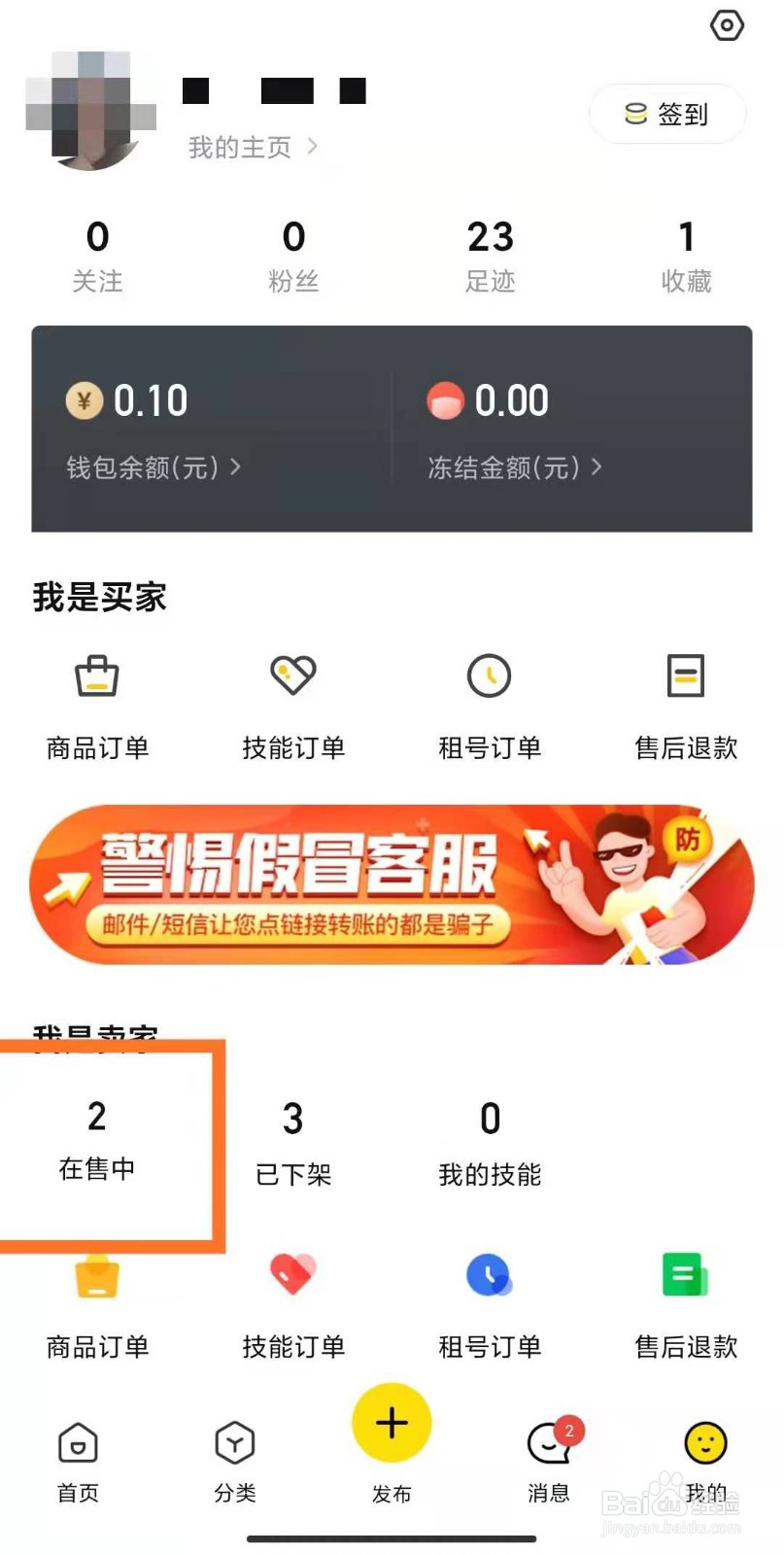Tap the 发布 plus publish button
This screenshot has width=784, height=1555.
[x=391, y=1422]
